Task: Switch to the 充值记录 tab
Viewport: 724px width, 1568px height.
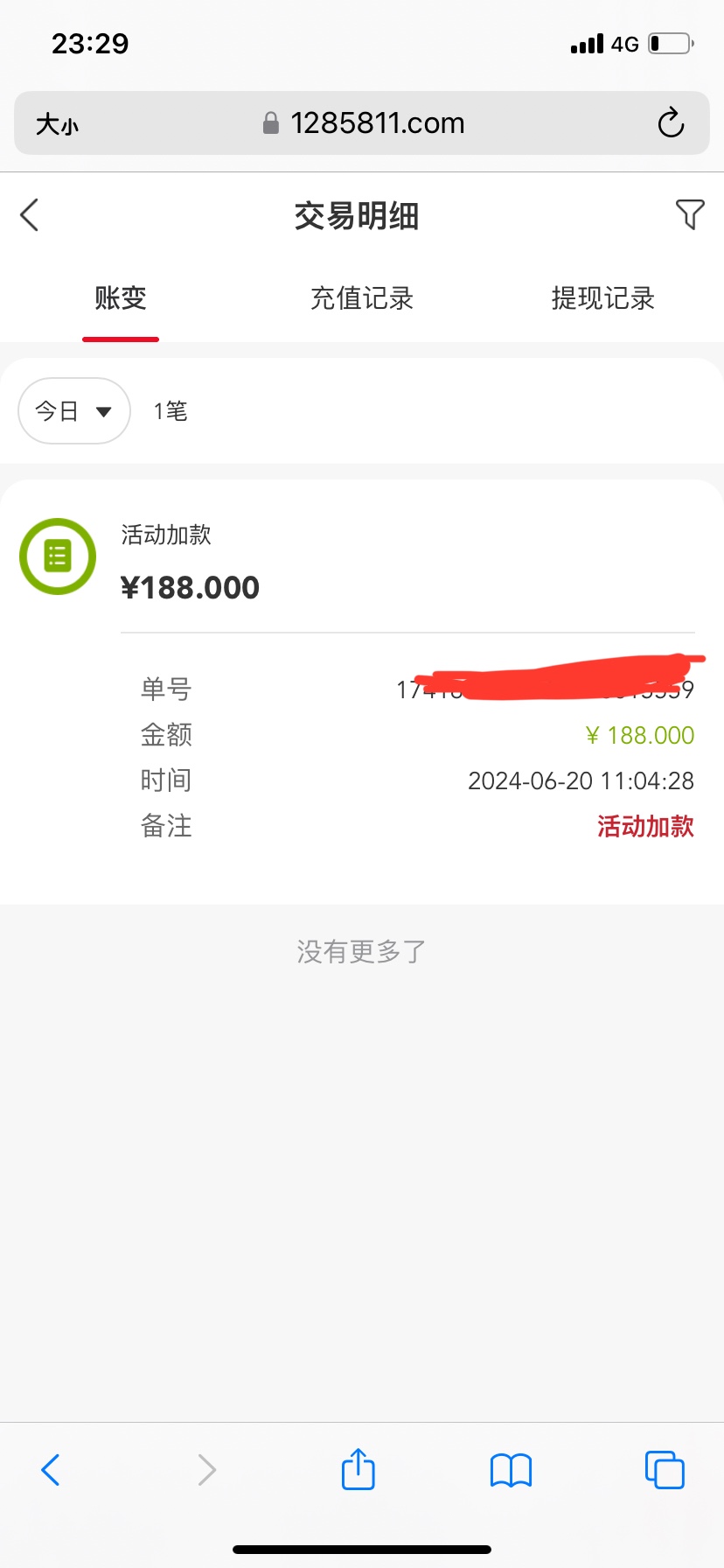Action: (x=362, y=298)
